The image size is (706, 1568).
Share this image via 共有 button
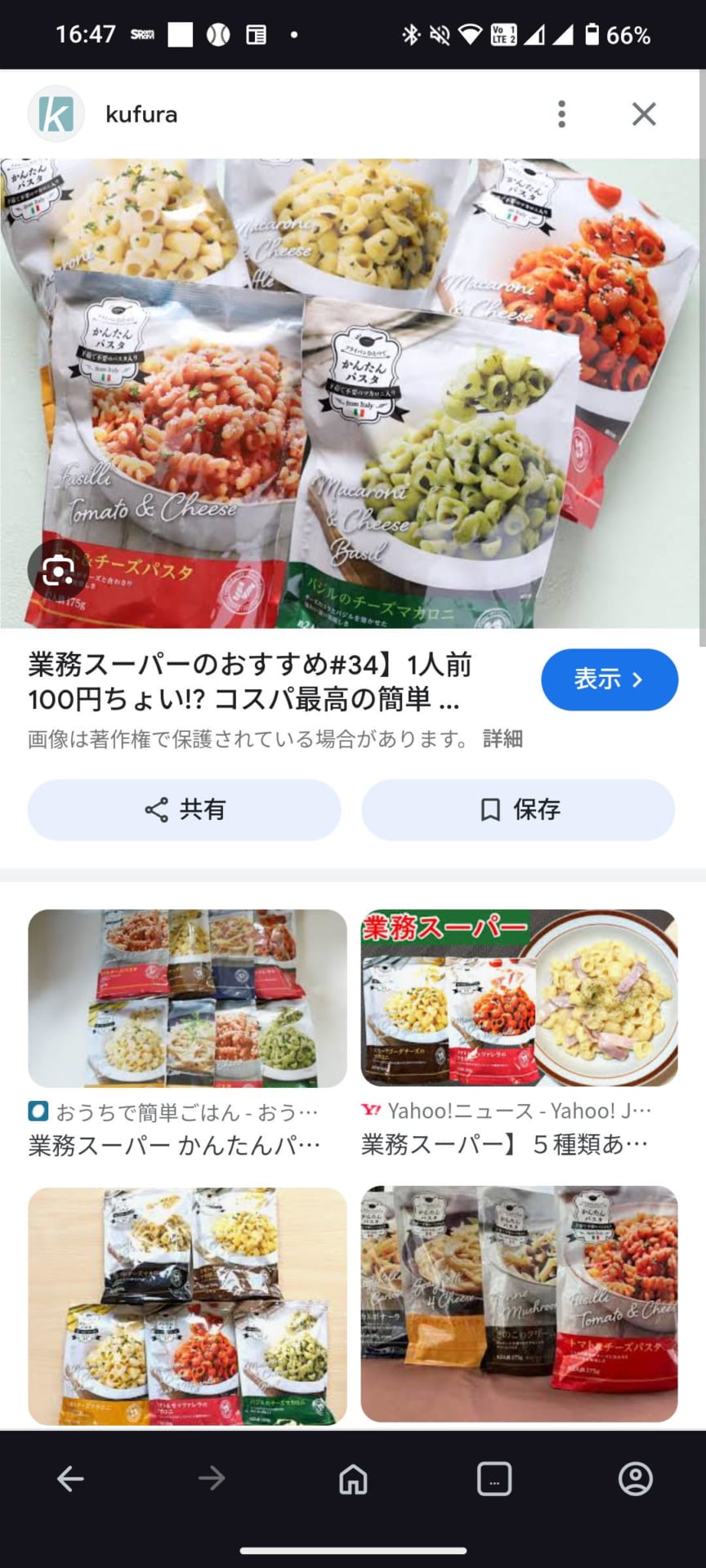point(185,809)
